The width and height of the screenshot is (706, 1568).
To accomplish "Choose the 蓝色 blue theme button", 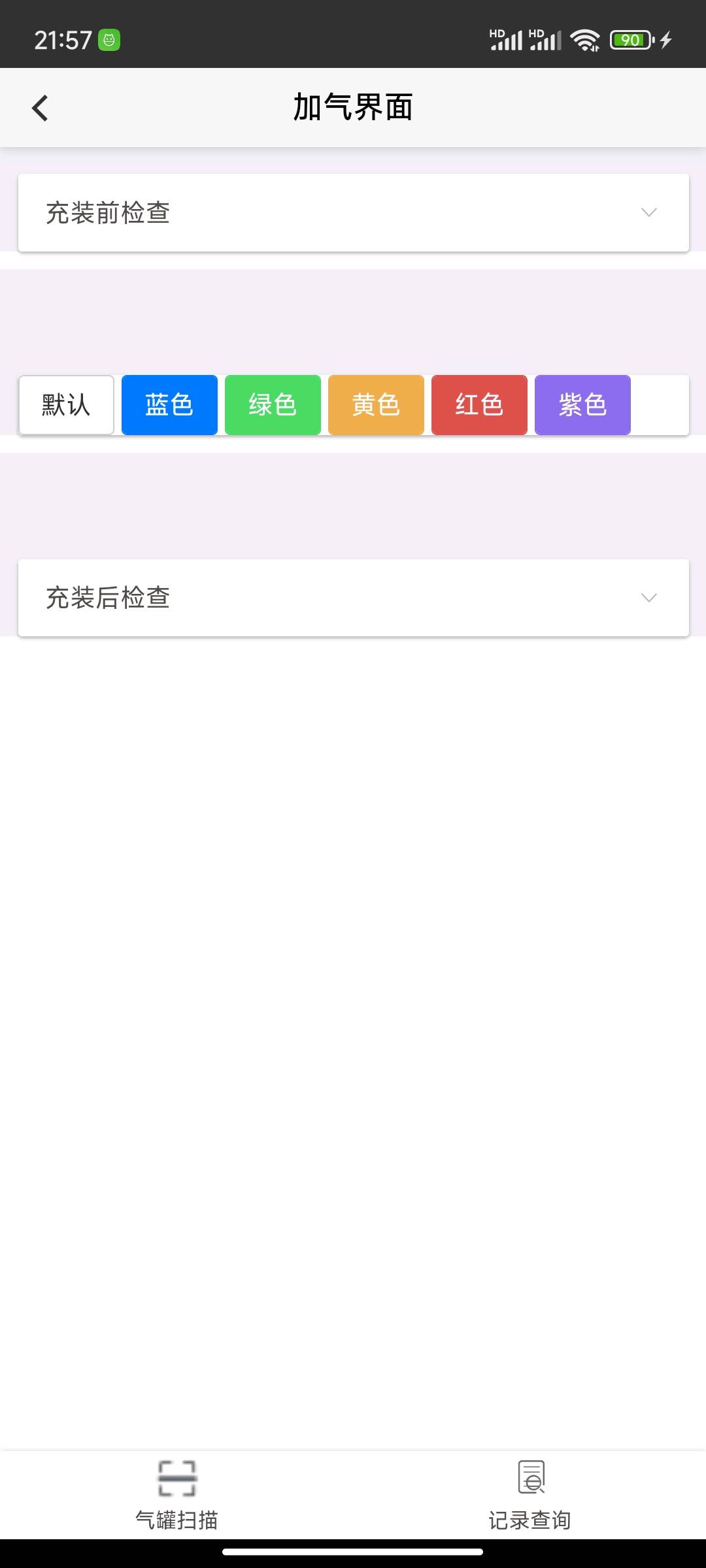I will [169, 405].
